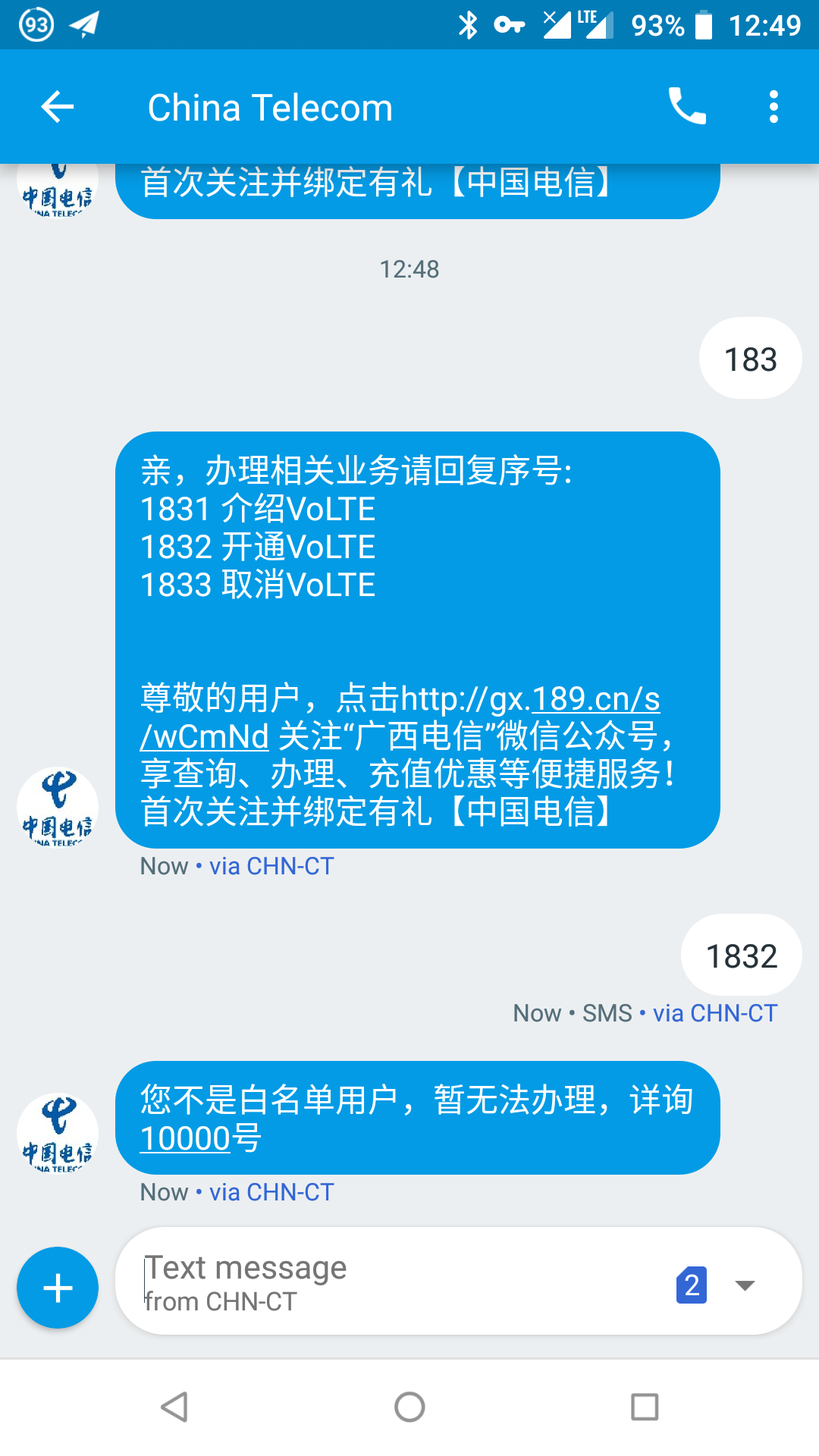Open the overflow menu
Image resolution: width=819 pixels, height=1456 pixels.
click(773, 107)
